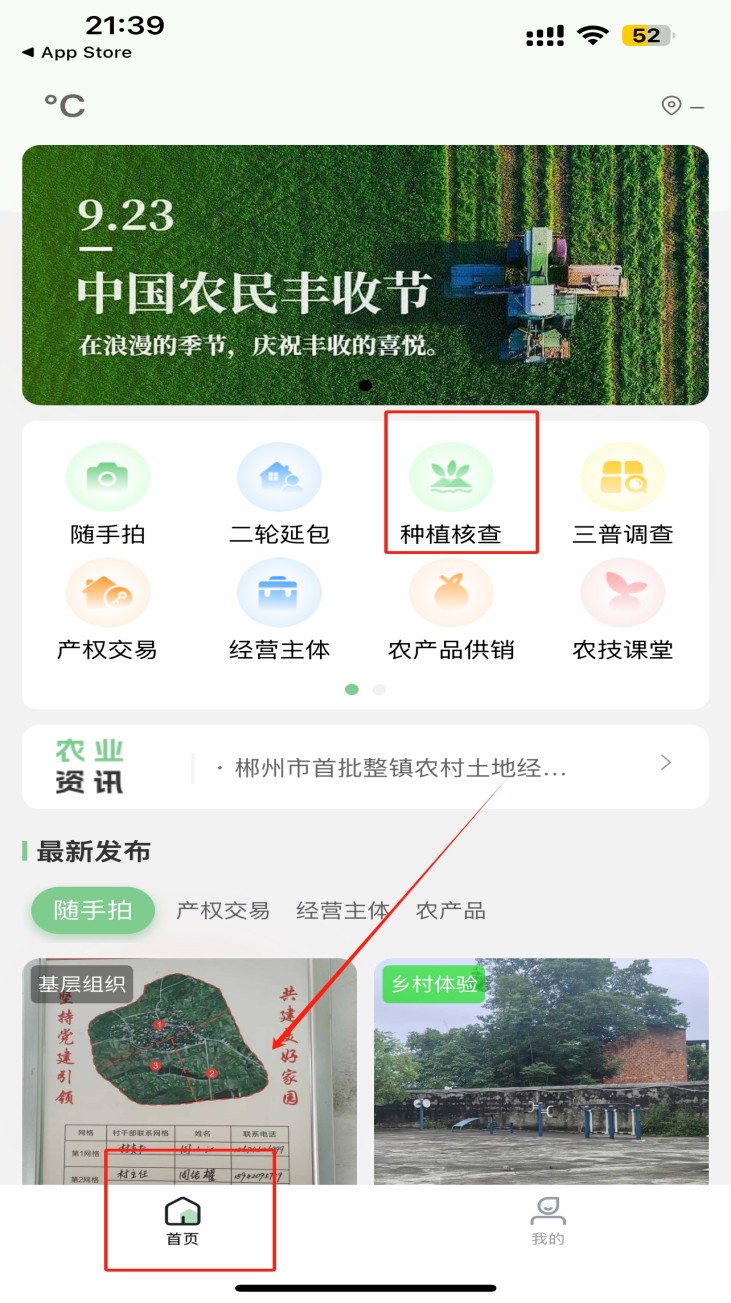The width and height of the screenshot is (731, 1303).
Task: Switch to 产权交易 under 最新发布
Action: (223, 910)
